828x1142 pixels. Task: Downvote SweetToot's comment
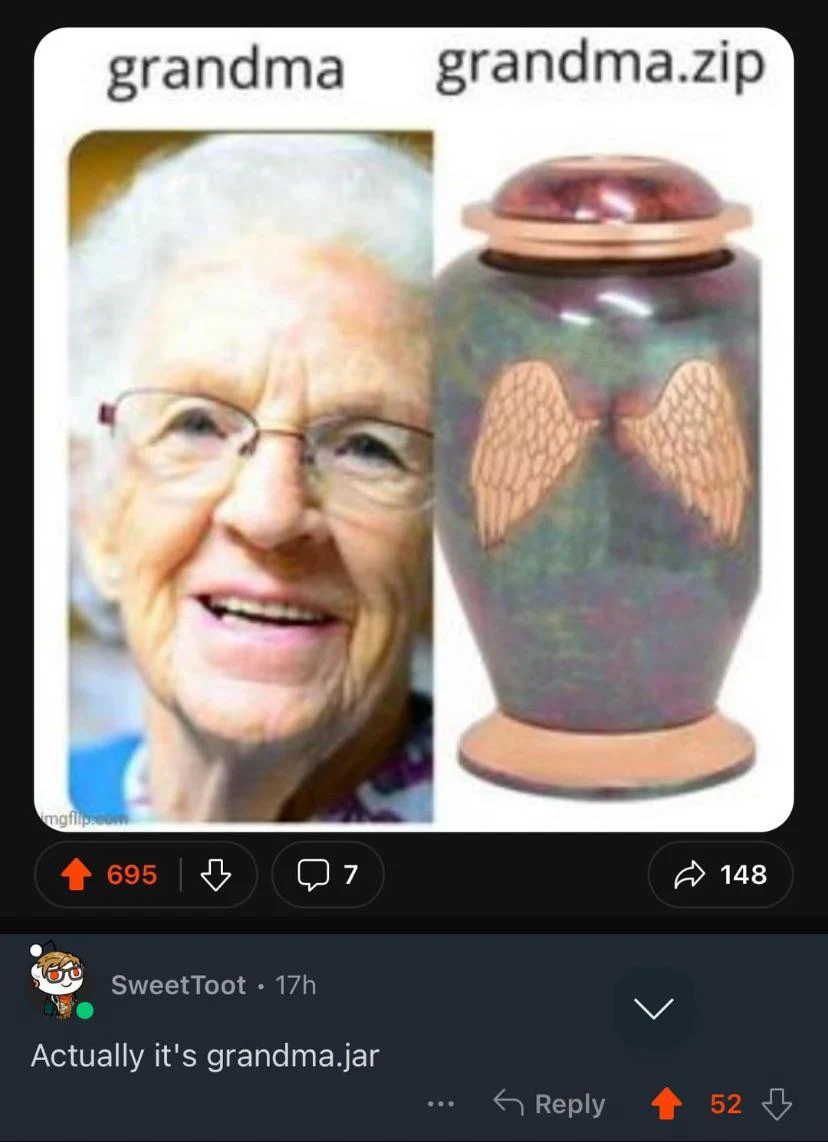pos(777,1104)
